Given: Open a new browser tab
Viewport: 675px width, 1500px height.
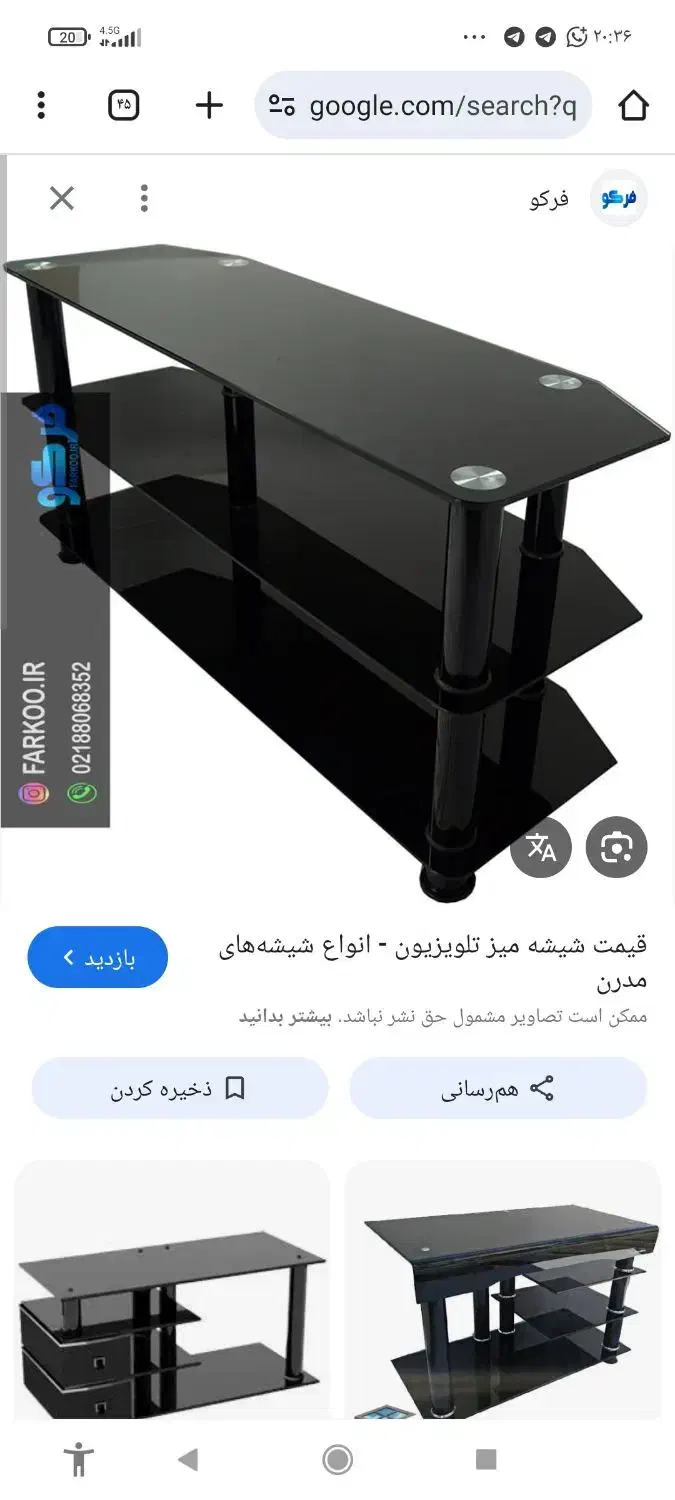Looking at the screenshot, I should coord(209,105).
